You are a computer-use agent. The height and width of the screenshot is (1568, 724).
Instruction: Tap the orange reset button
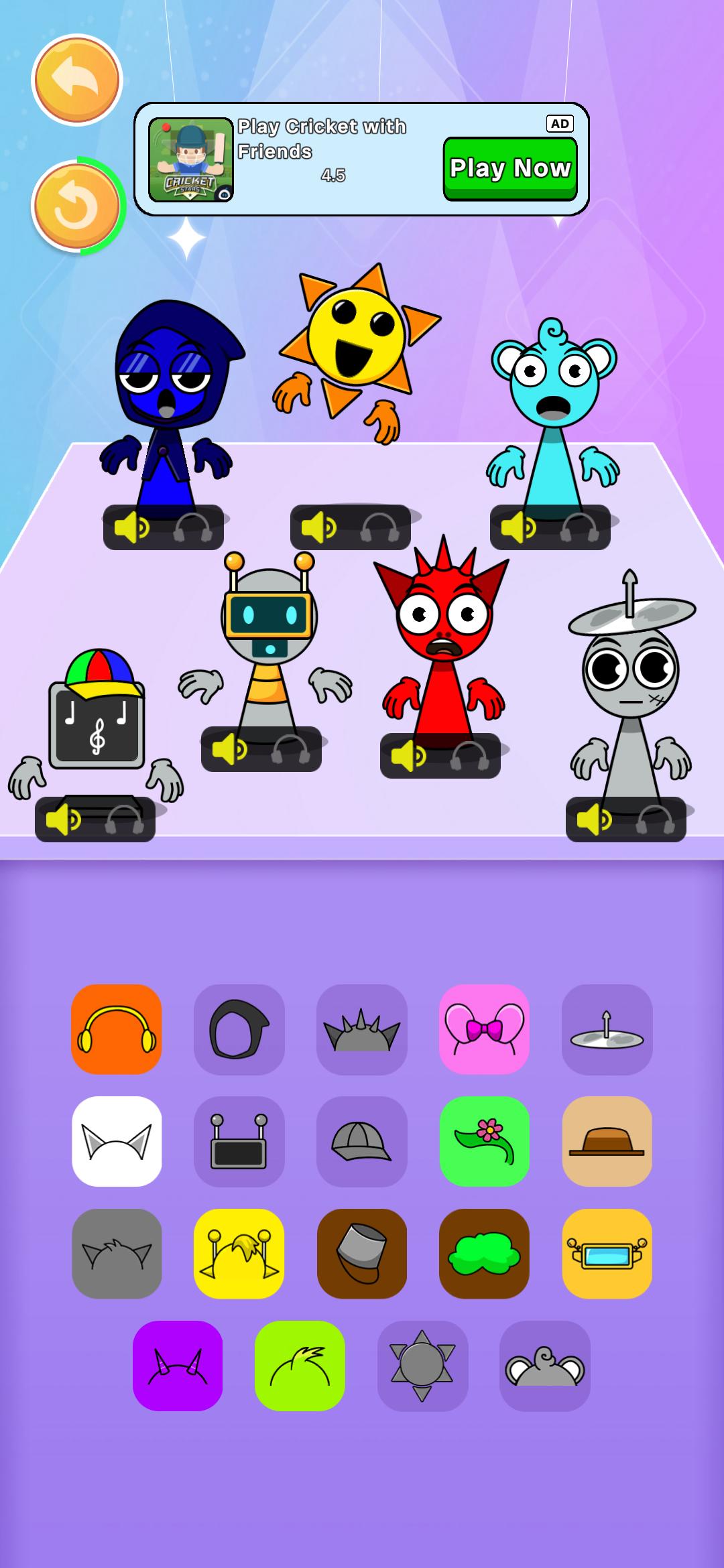[77, 207]
